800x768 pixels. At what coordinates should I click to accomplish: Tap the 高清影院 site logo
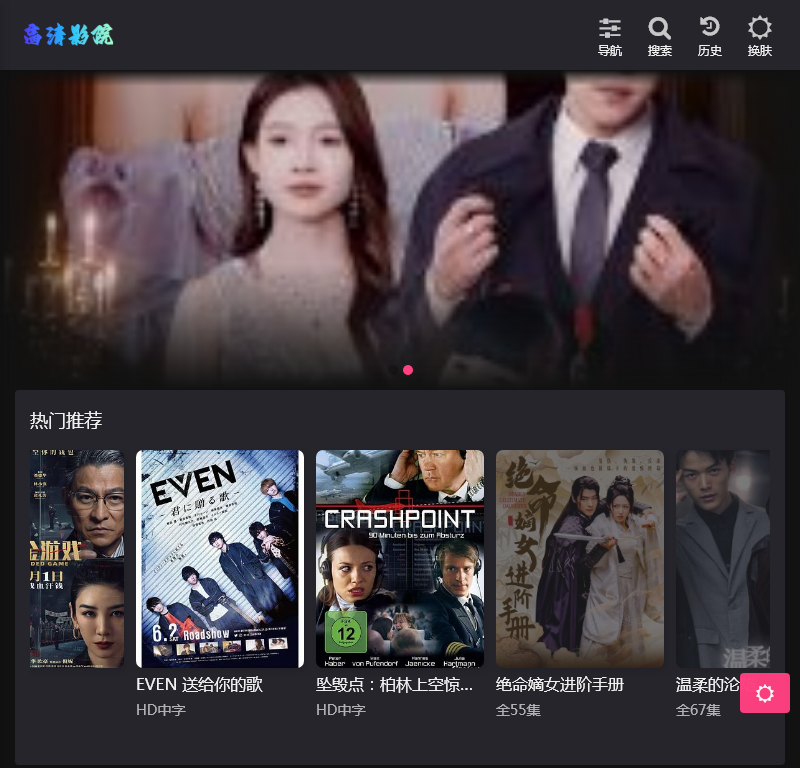[69, 35]
